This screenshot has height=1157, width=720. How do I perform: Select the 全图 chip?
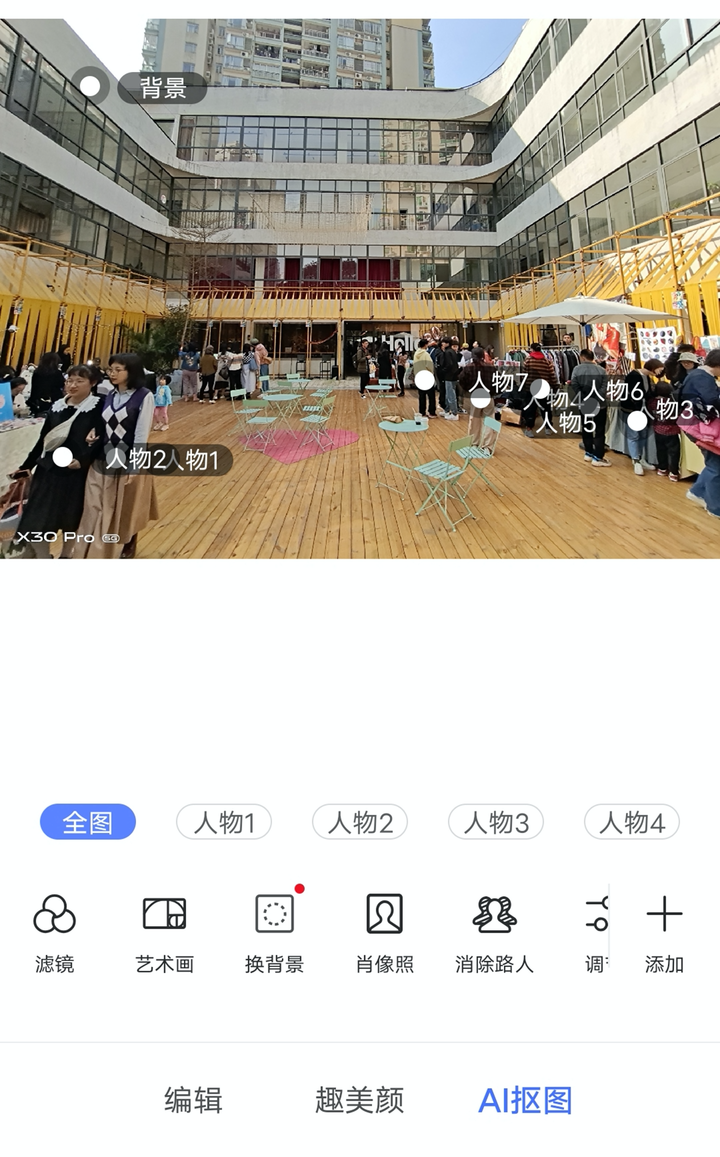coord(88,822)
